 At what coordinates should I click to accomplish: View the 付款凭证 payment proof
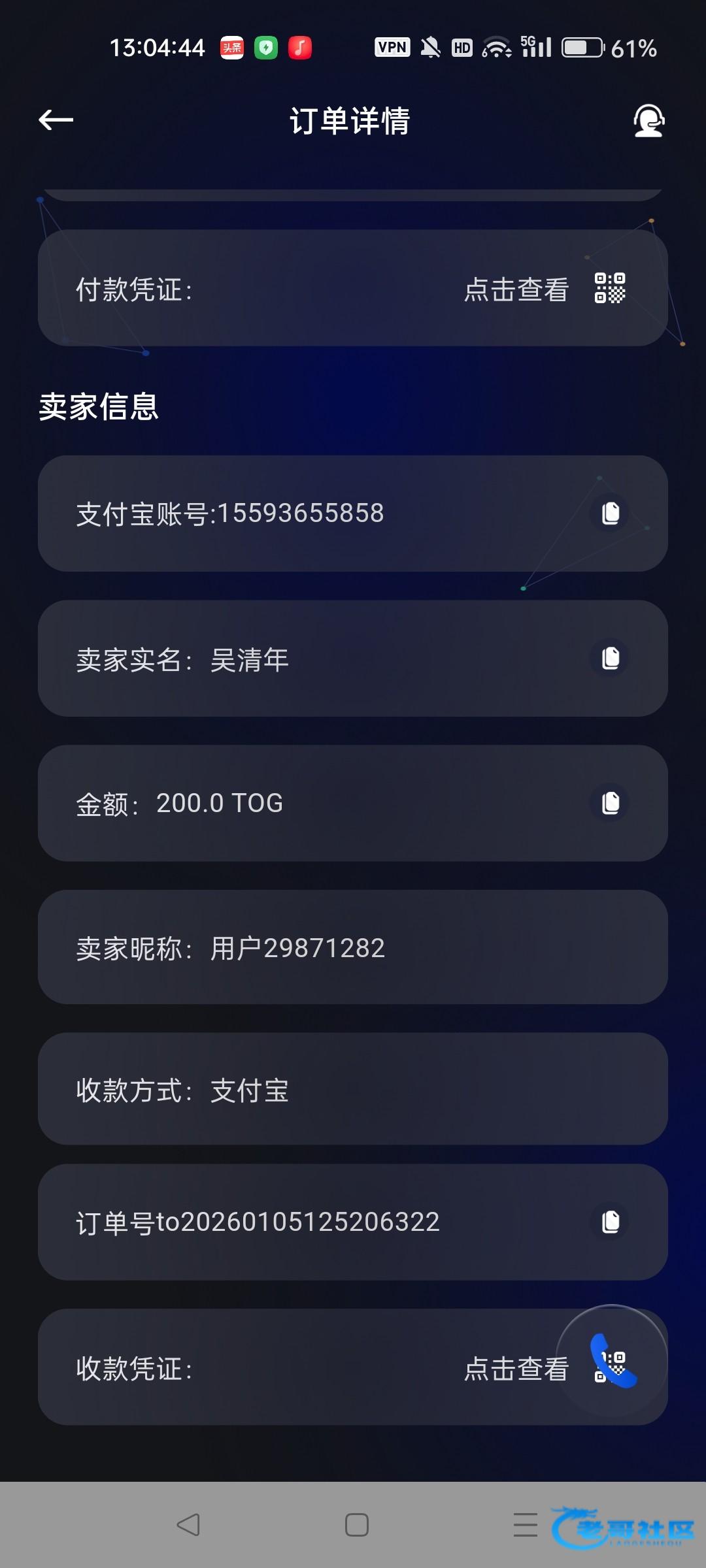click(543, 289)
